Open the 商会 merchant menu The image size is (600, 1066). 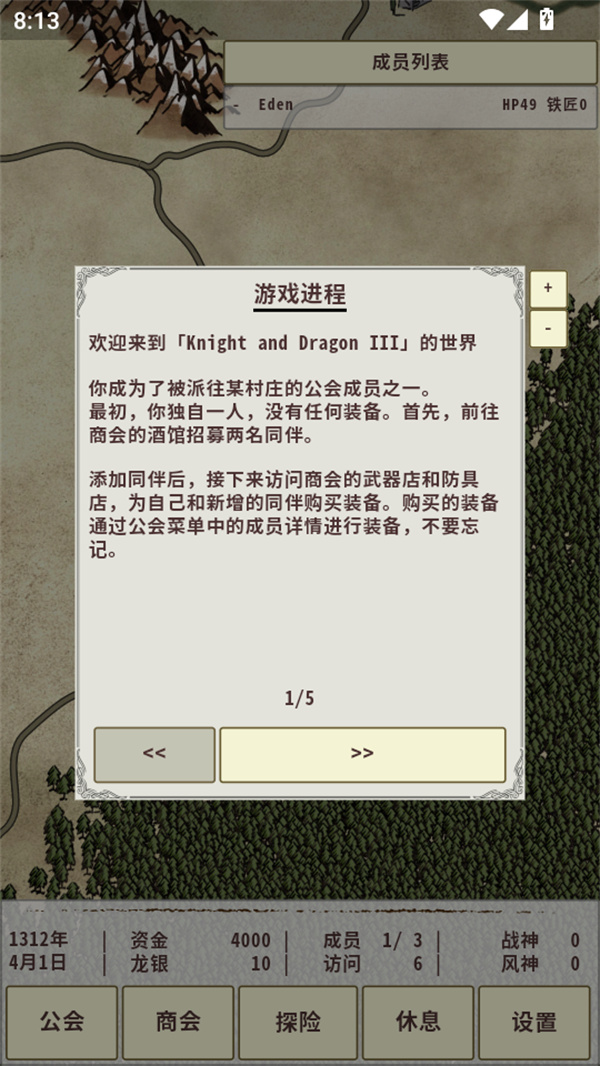[178, 1022]
